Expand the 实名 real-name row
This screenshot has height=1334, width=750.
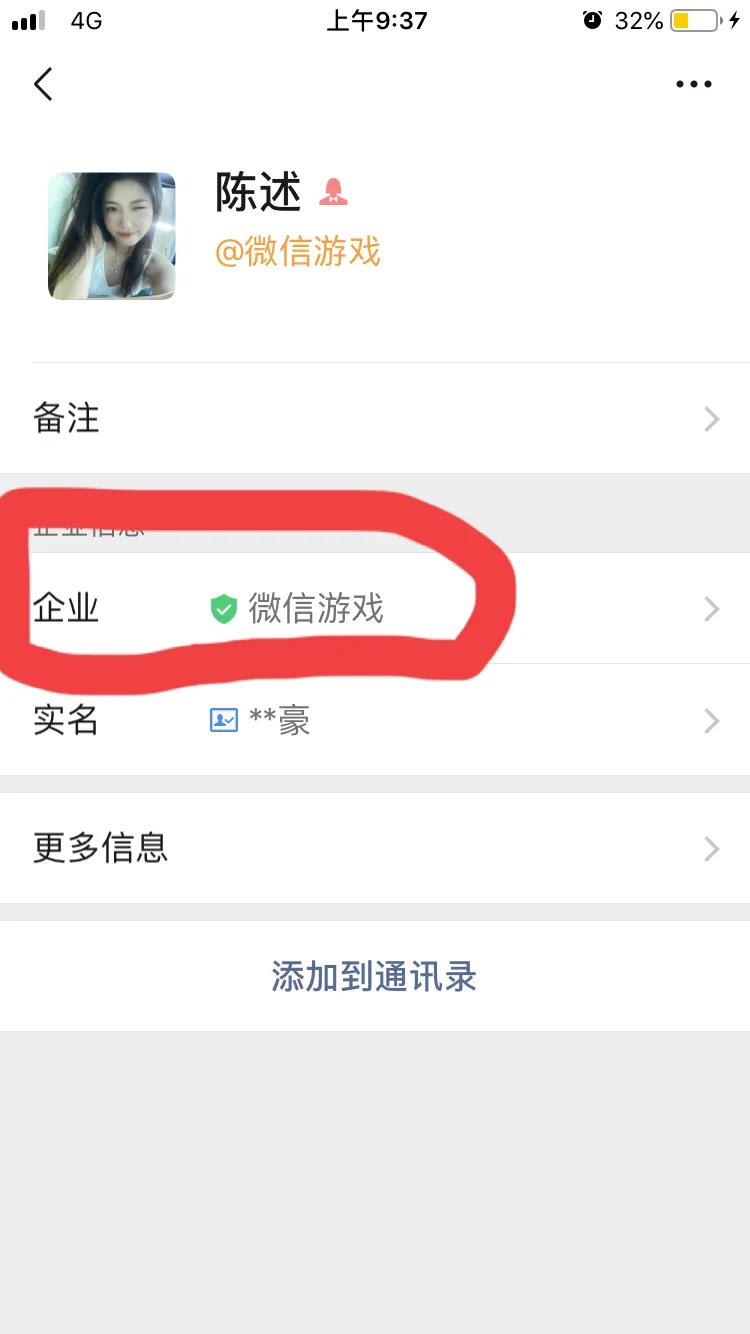tap(375, 720)
